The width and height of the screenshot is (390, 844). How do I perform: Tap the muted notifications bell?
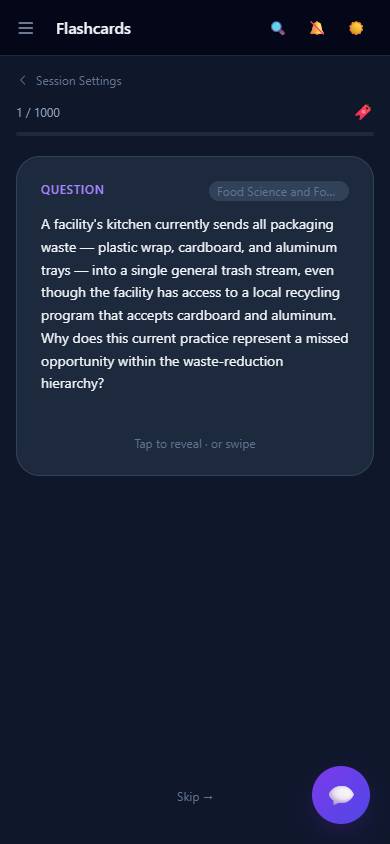click(x=317, y=28)
